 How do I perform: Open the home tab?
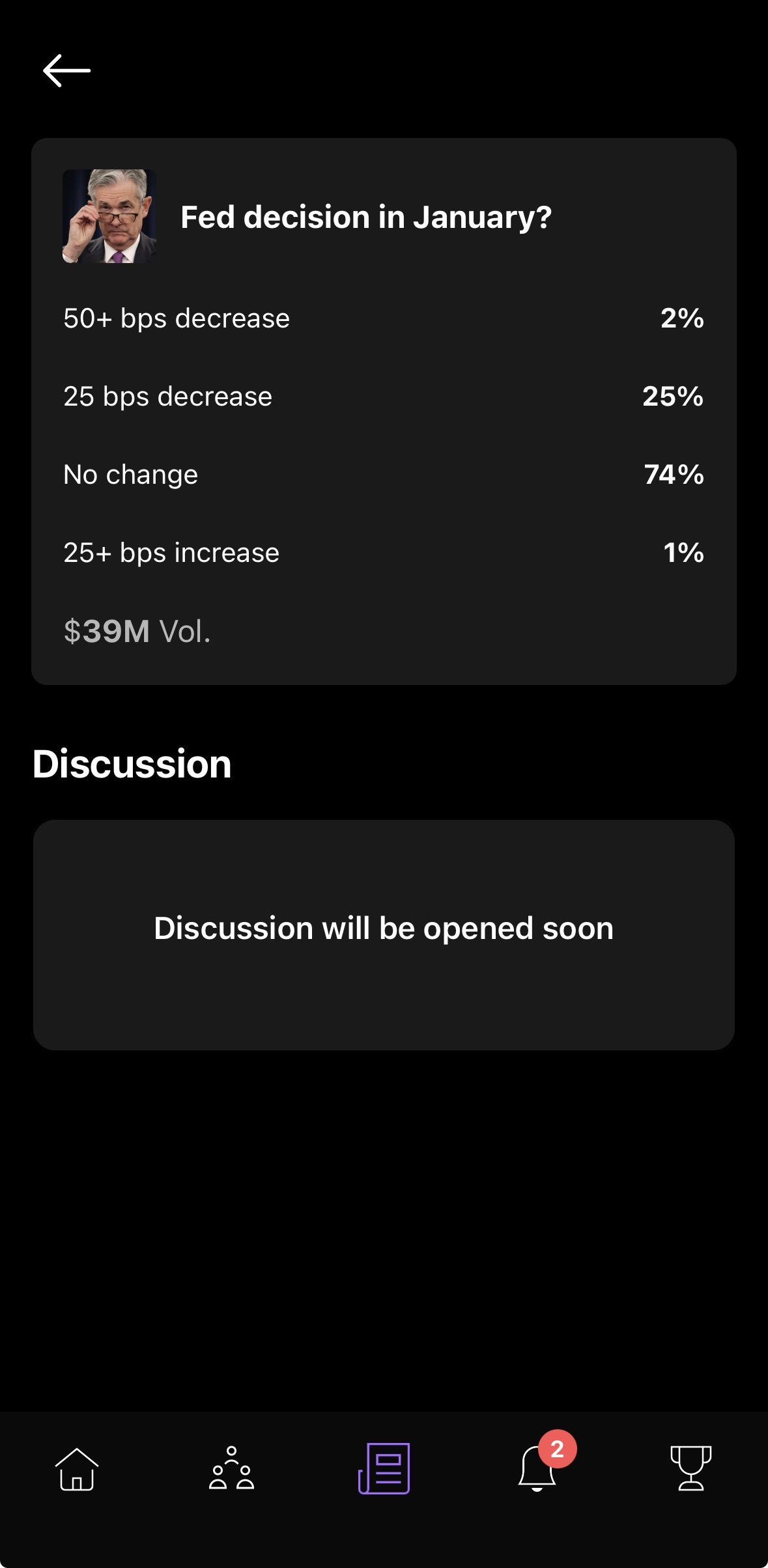coord(77,1469)
